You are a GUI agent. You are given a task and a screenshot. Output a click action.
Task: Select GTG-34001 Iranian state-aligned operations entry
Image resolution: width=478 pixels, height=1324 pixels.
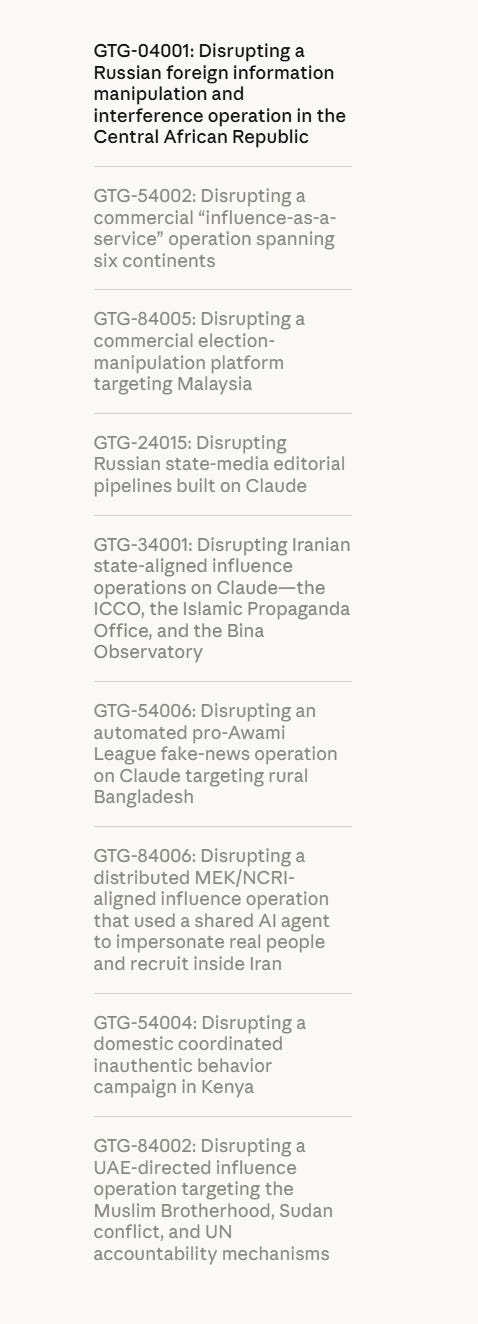[222, 598]
